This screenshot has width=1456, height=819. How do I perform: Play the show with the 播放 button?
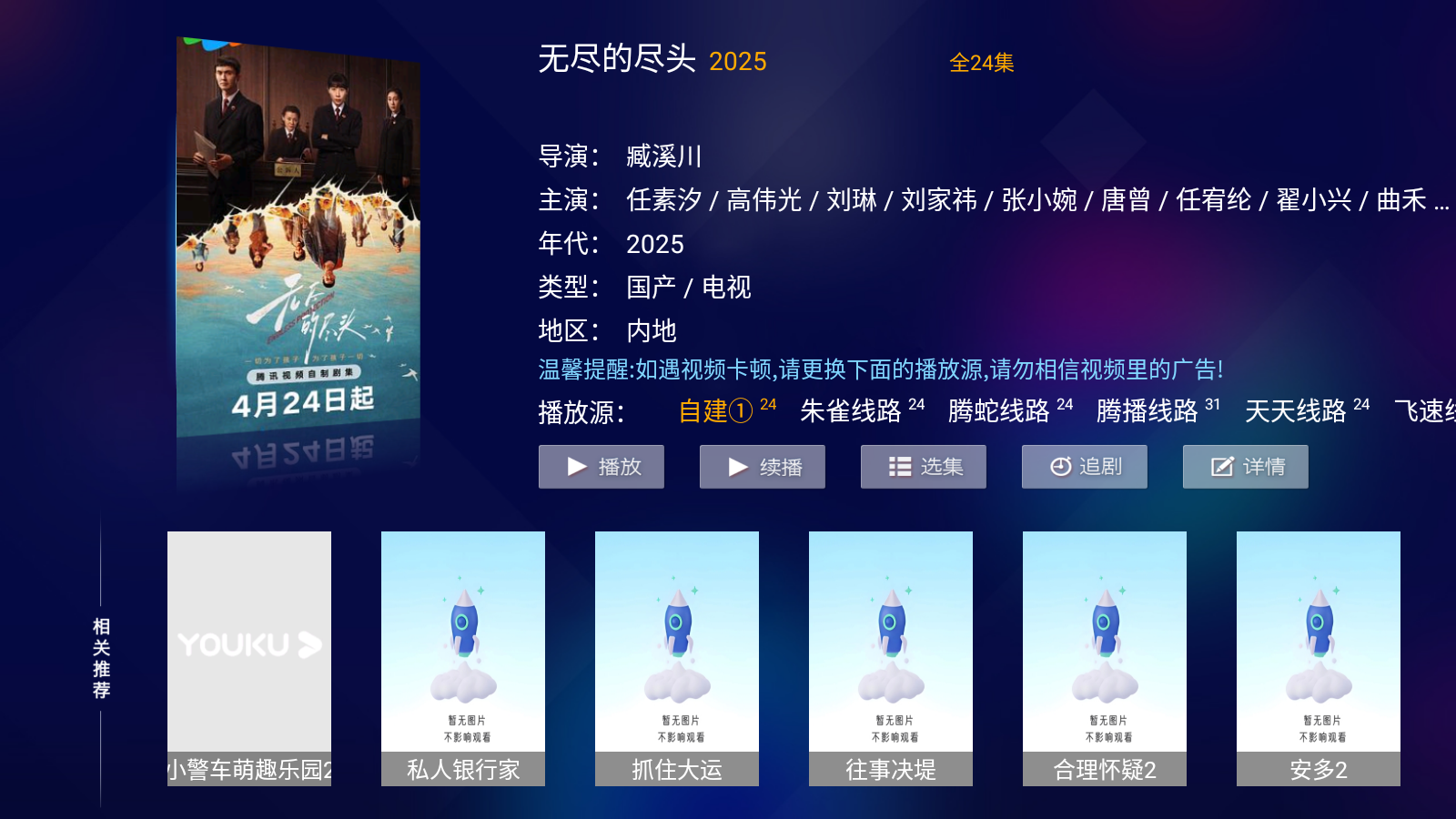[601, 467]
